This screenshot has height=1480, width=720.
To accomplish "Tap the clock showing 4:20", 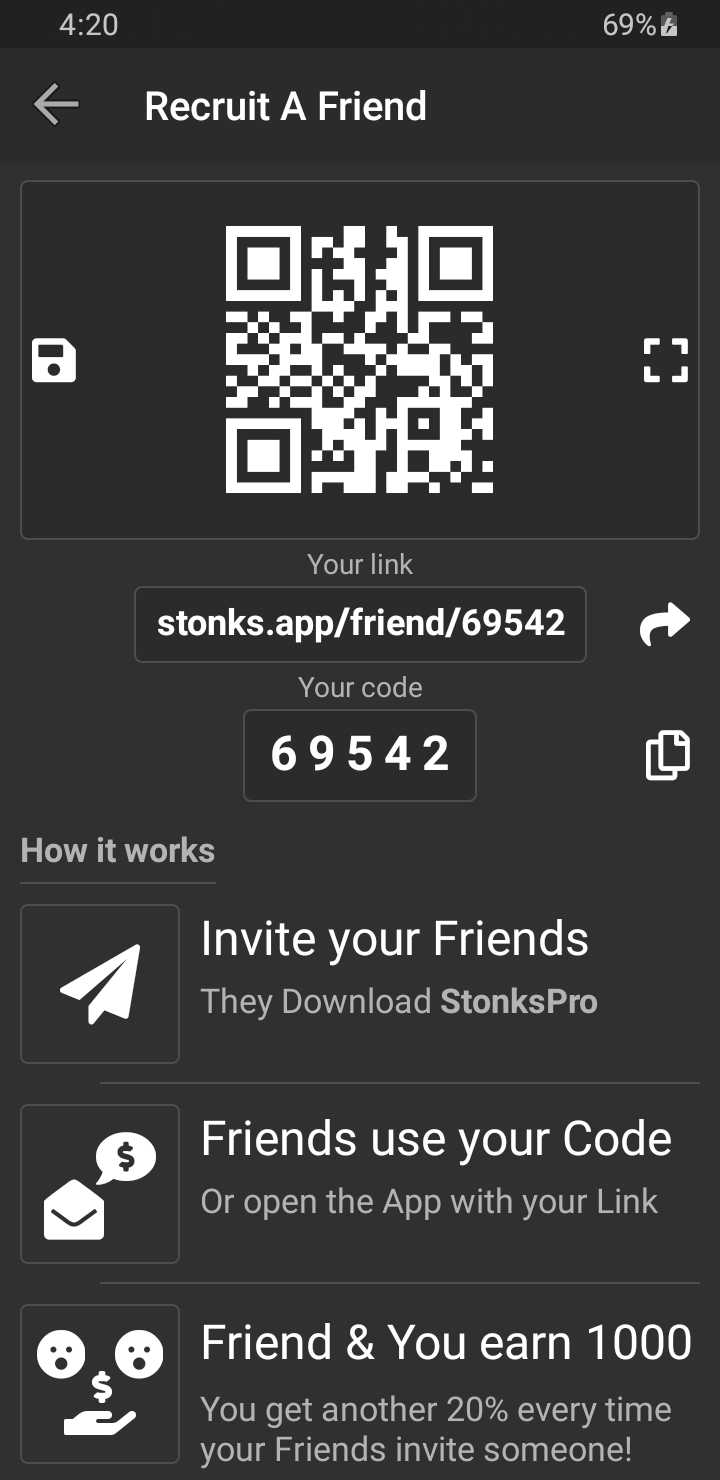I will pyautogui.click(x=88, y=24).
